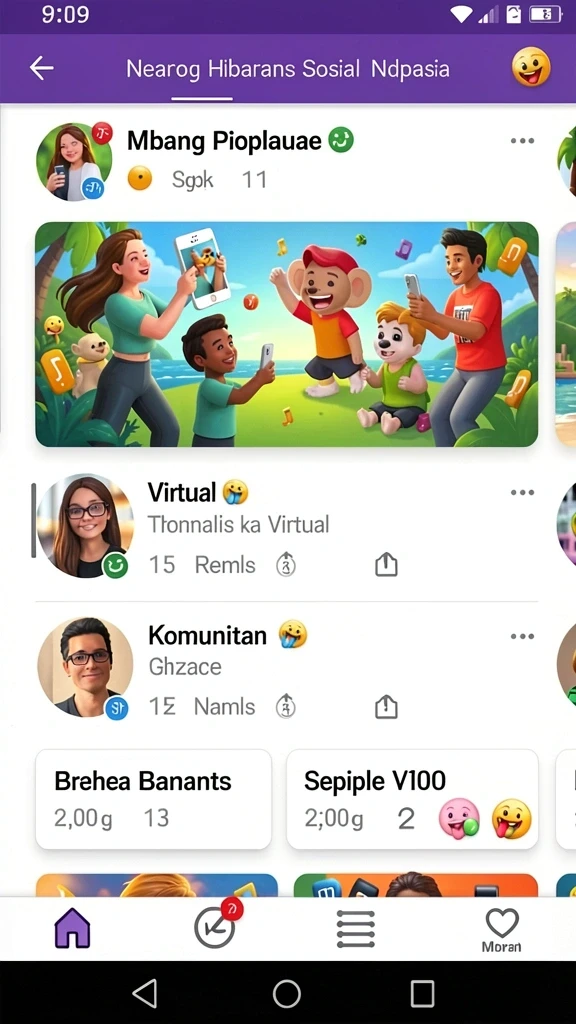Image resolution: width=576 pixels, height=1024 pixels.
Task: Open the Virtual profile
Action: click(x=85, y=526)
